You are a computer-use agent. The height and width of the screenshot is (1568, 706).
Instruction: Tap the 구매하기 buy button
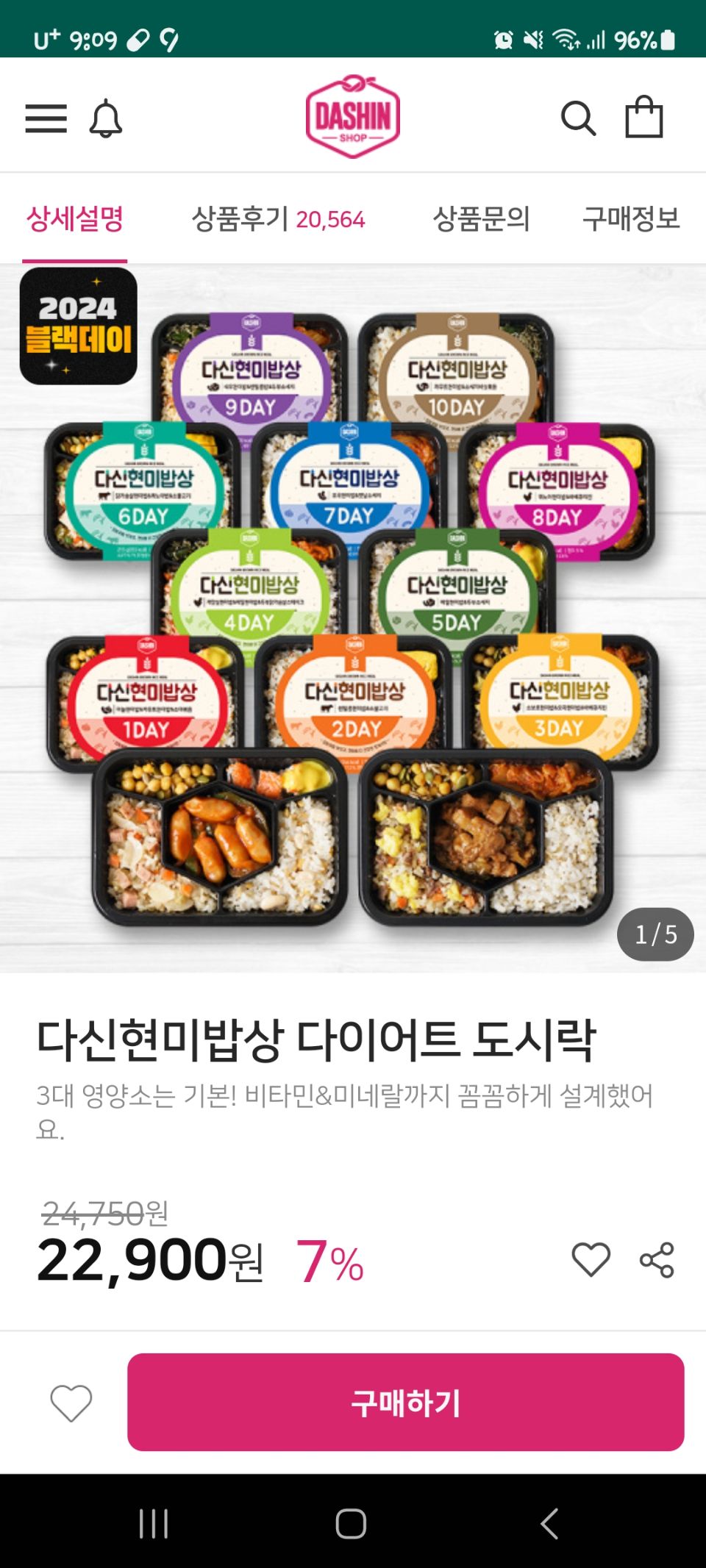[x=405, y=1403]
